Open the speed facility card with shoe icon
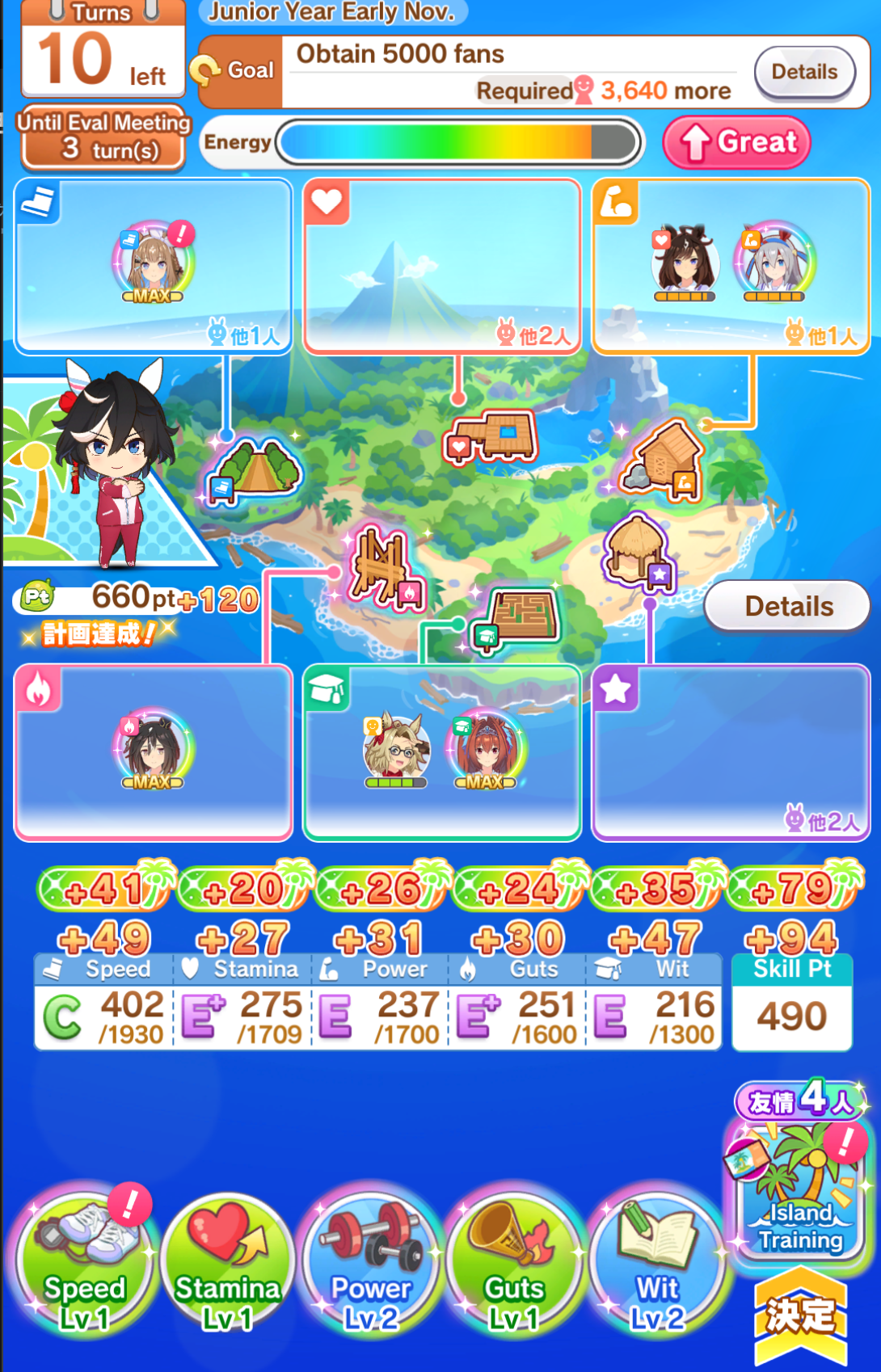 point(153,267)
